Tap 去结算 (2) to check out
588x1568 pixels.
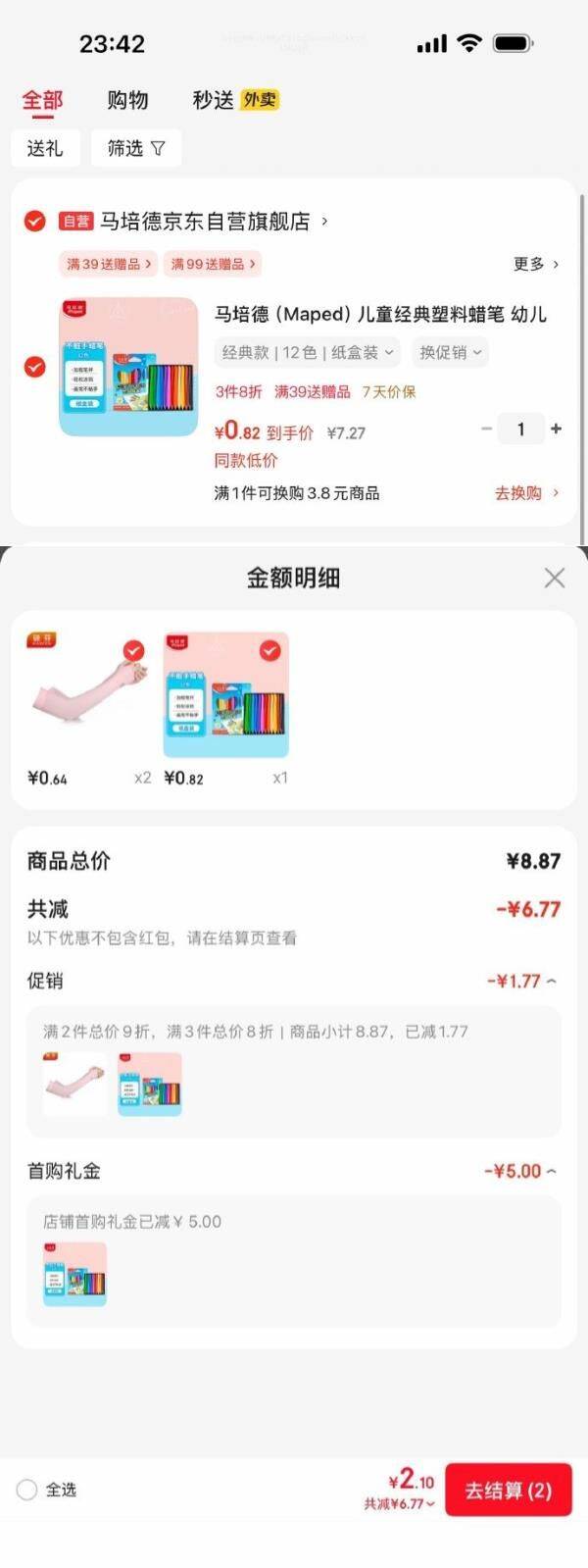point(508,1491)
